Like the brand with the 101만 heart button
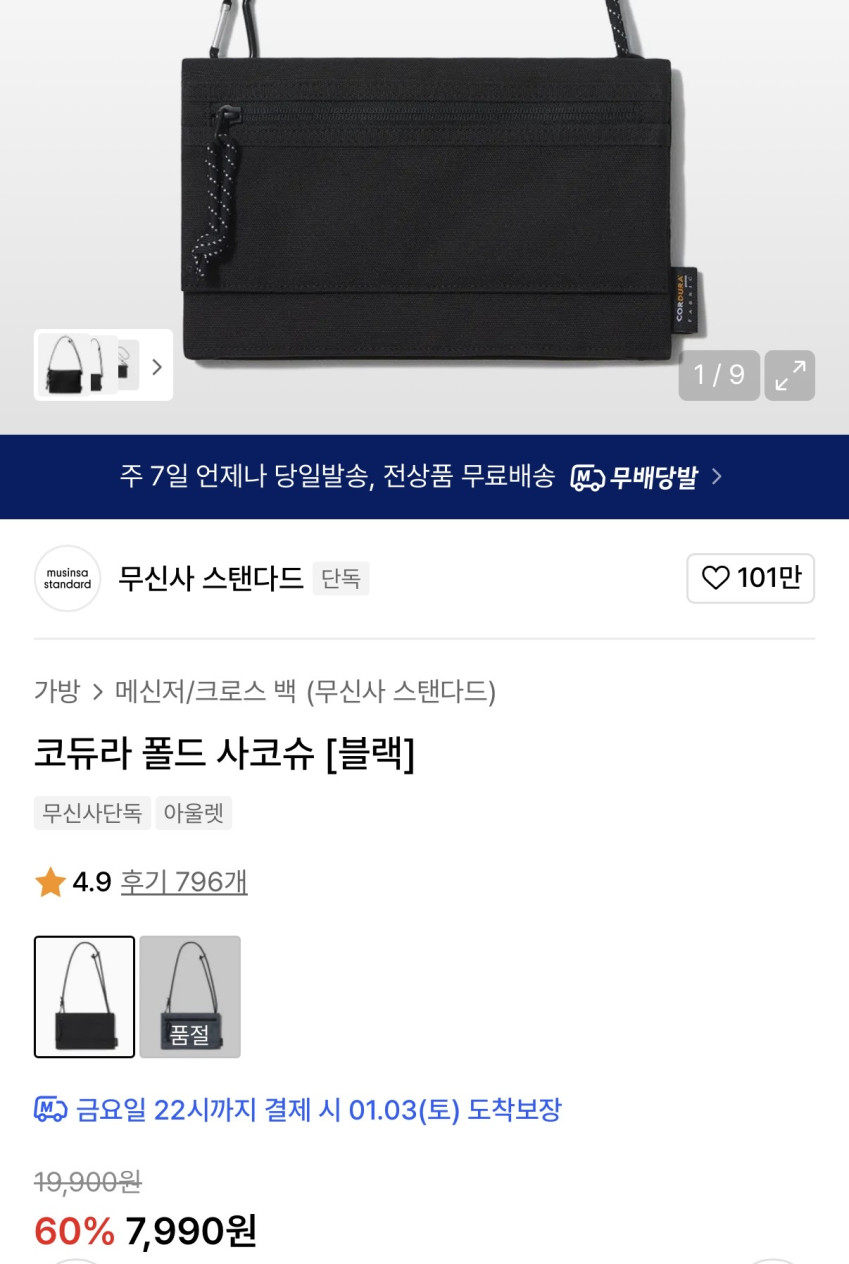This screenshot has height=1264, width=849. 750,578
